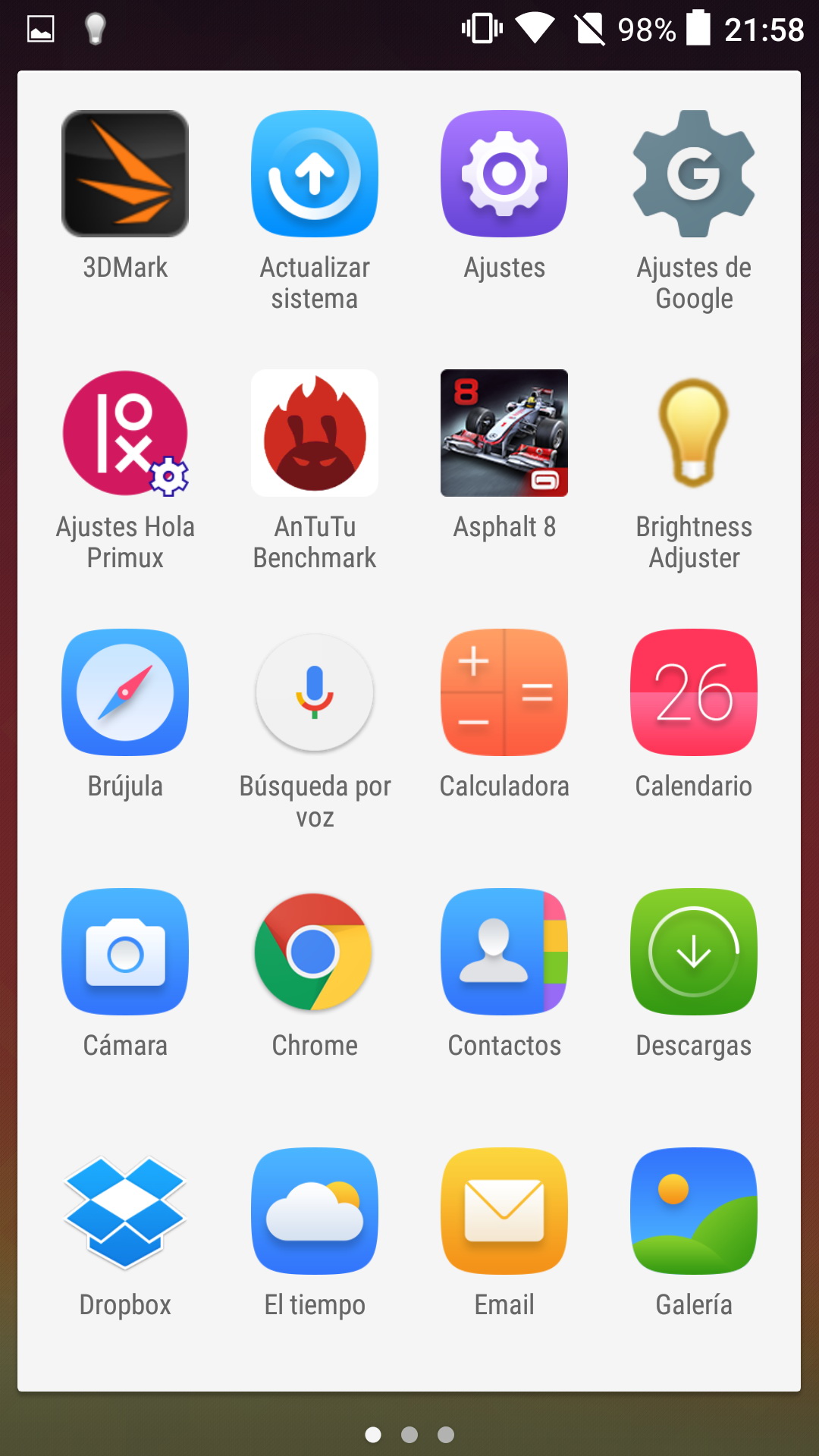
Task: Launch the Cámara app
Action: 125,952
